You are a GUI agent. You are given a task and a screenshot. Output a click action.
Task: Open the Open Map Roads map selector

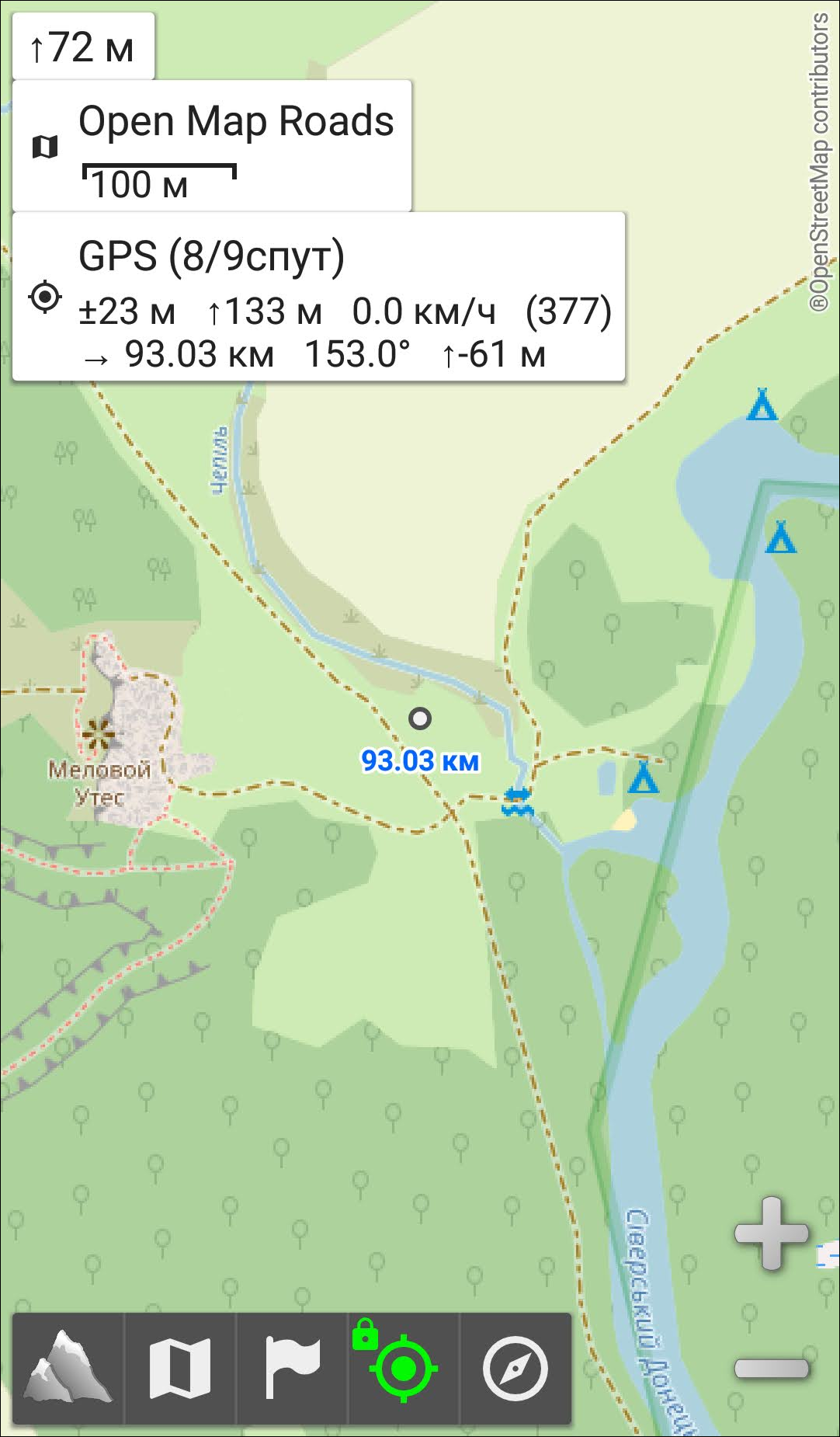(211, 145)
